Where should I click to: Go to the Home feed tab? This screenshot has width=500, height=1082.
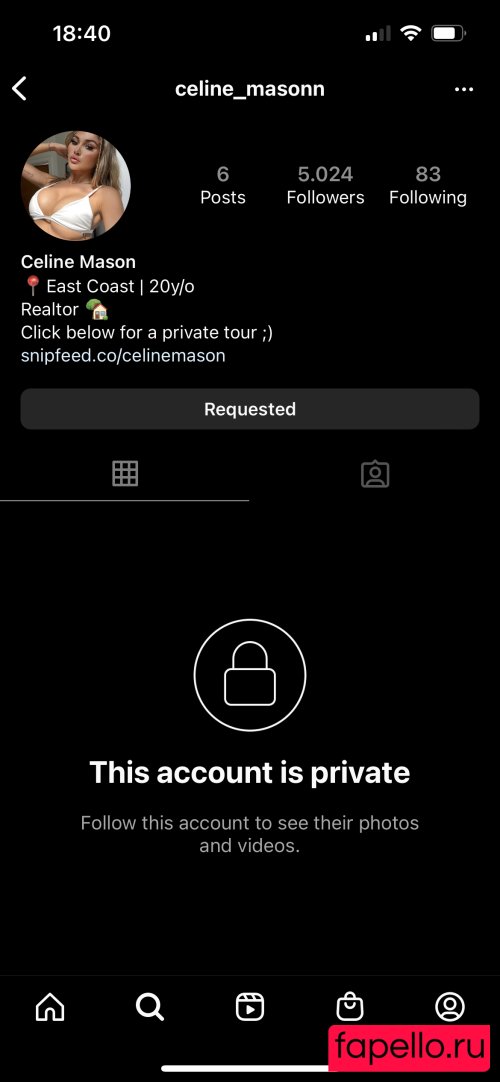(50, 1007)
